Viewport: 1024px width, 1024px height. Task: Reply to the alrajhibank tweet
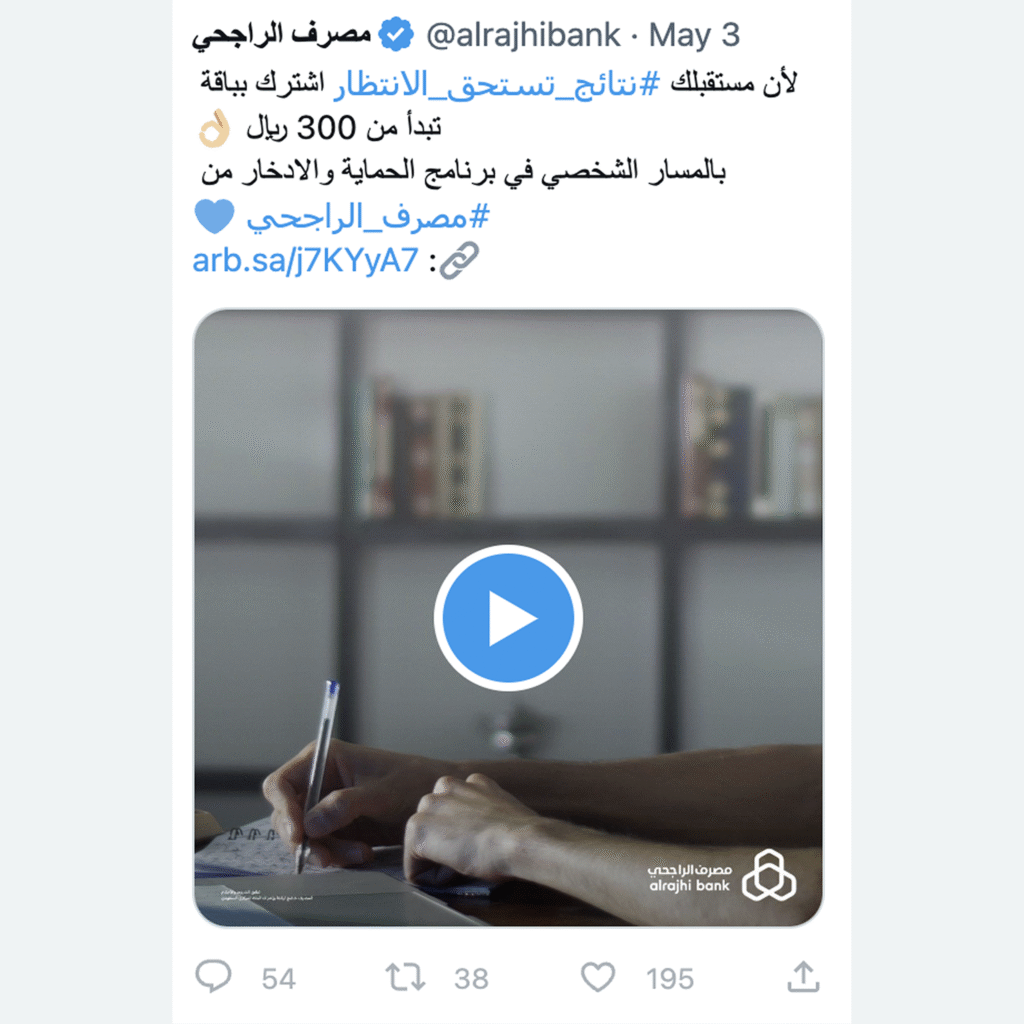click(214, 976)
